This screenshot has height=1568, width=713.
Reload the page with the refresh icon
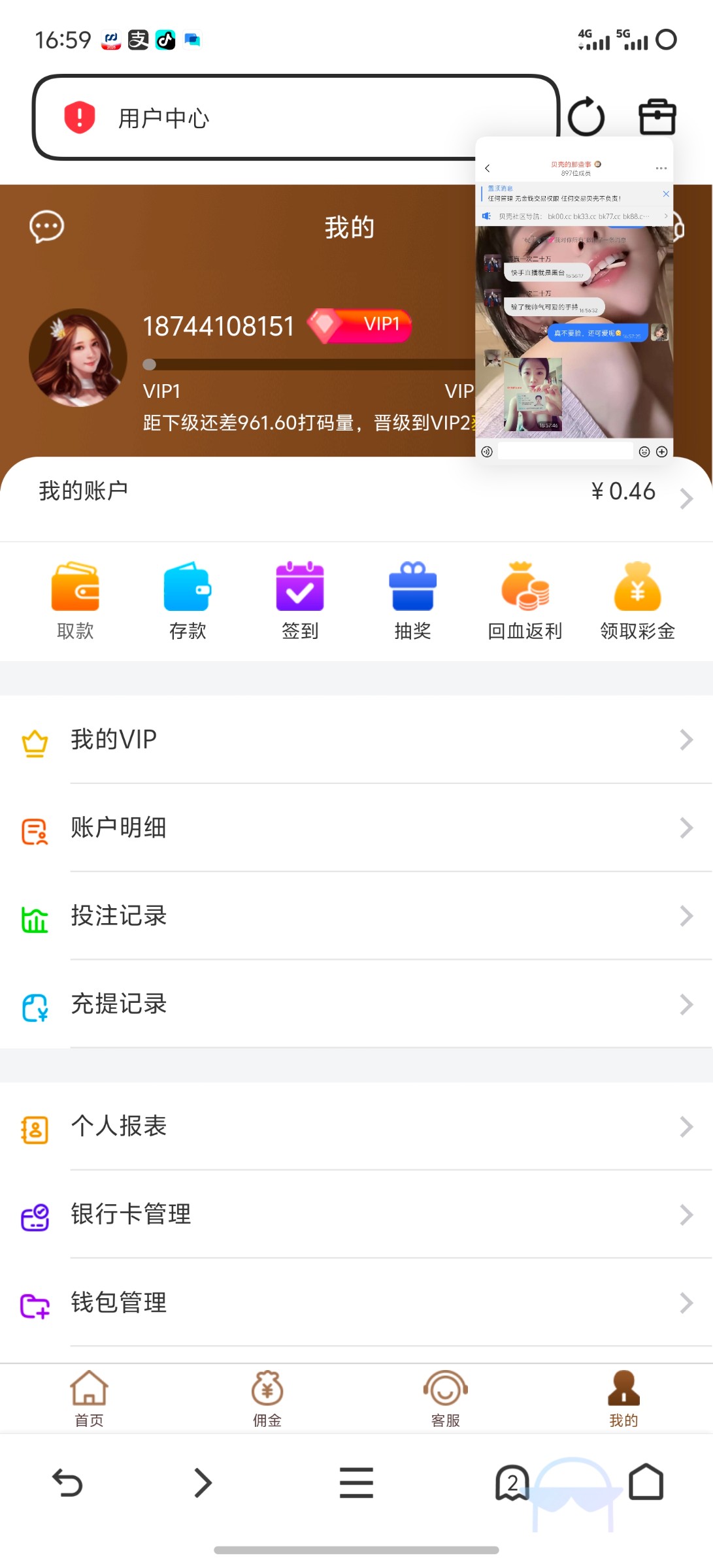(586, 117)
